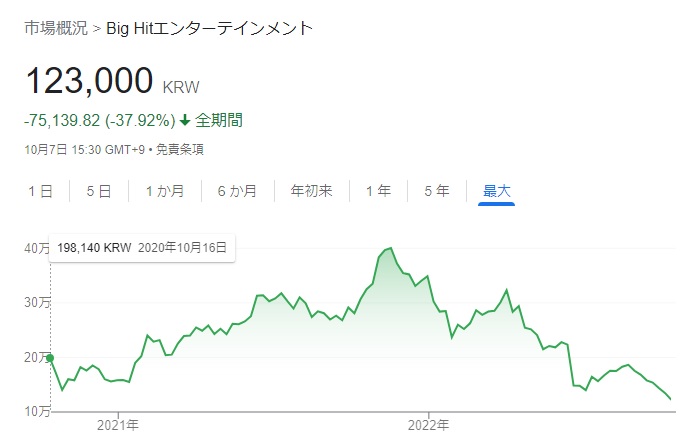Select 年初来 chart range
692x448 pixels.
tap(311, 190)
